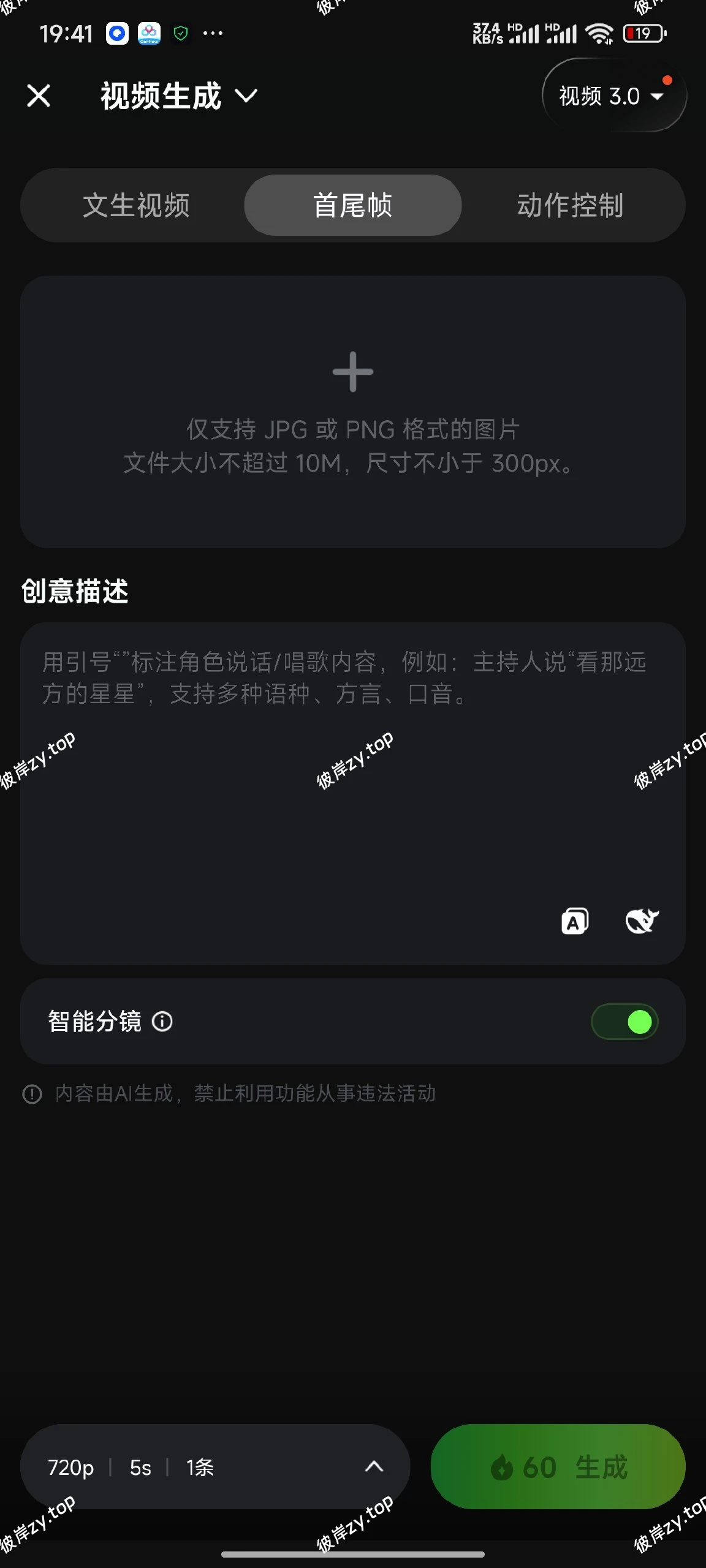Toggle the 智能分镜 smart storyboard switch
The height and width of the screenshot is (1568, 706).
[x=623, y=1021]
